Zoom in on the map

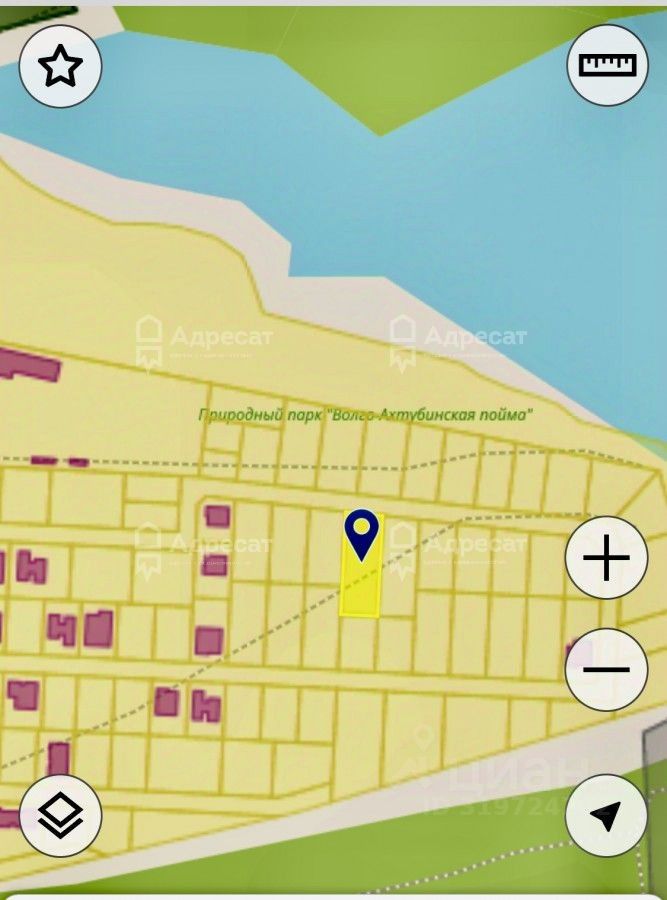606,558
